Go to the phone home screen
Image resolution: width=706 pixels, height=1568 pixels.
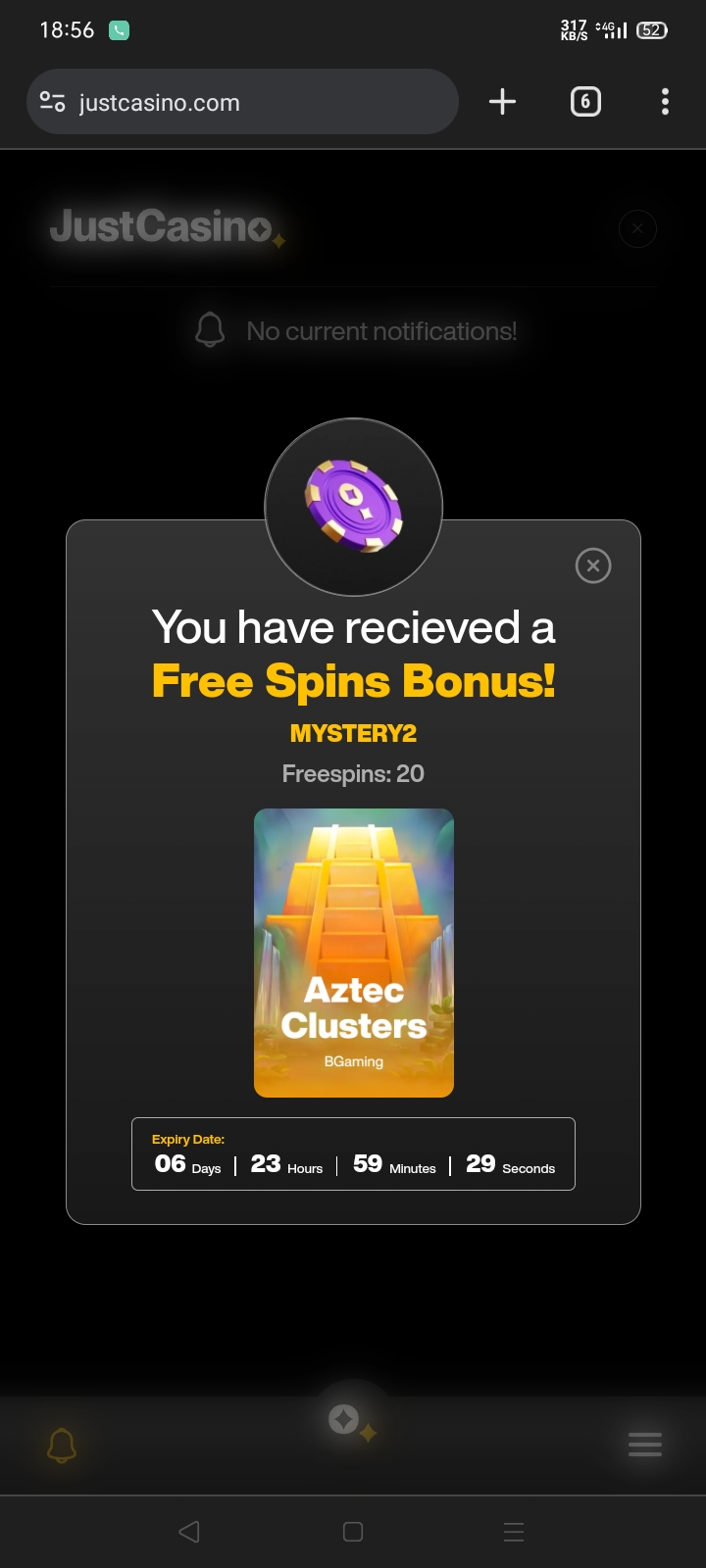(x=353, y=1532)
